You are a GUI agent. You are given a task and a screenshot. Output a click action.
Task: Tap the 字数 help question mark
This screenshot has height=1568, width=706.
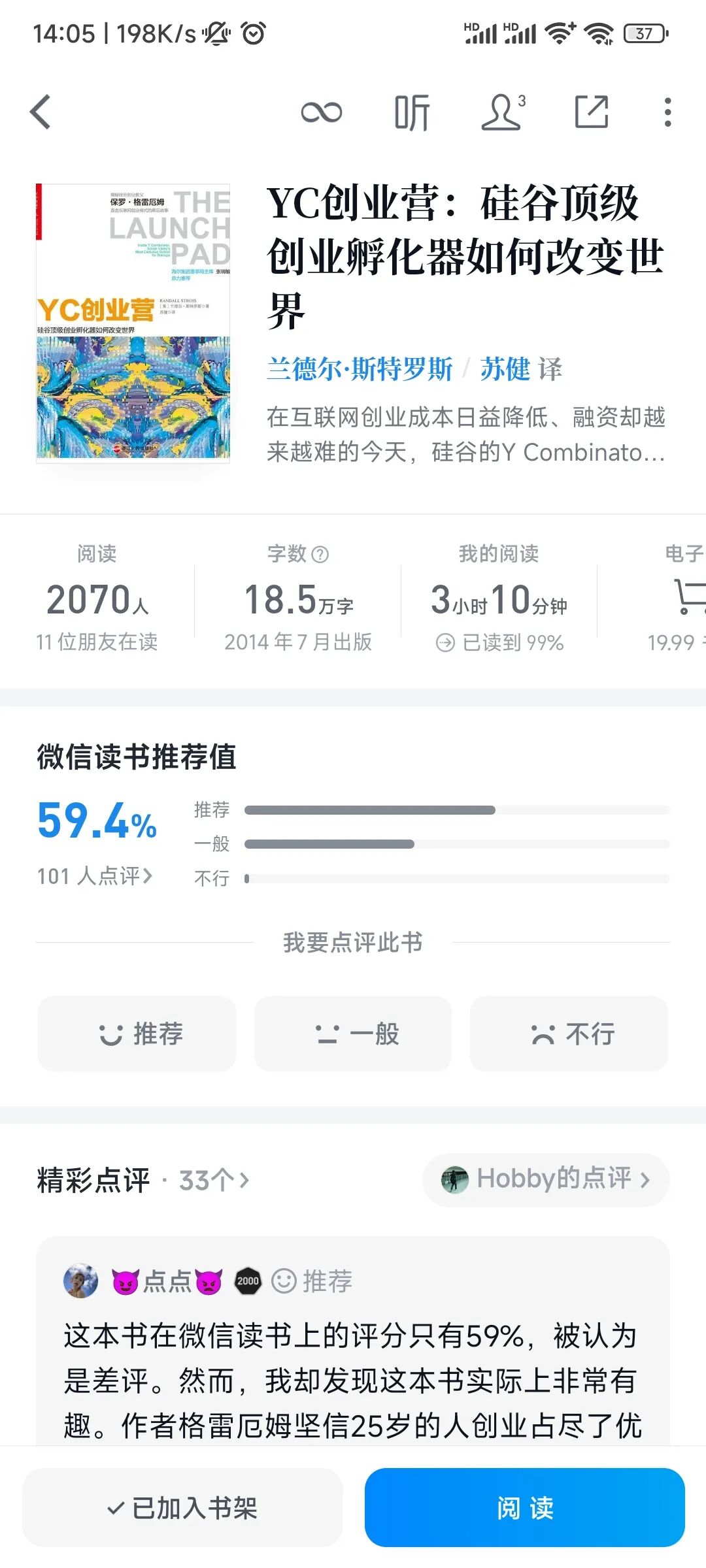pyautogui.click(x=320, y=554)
